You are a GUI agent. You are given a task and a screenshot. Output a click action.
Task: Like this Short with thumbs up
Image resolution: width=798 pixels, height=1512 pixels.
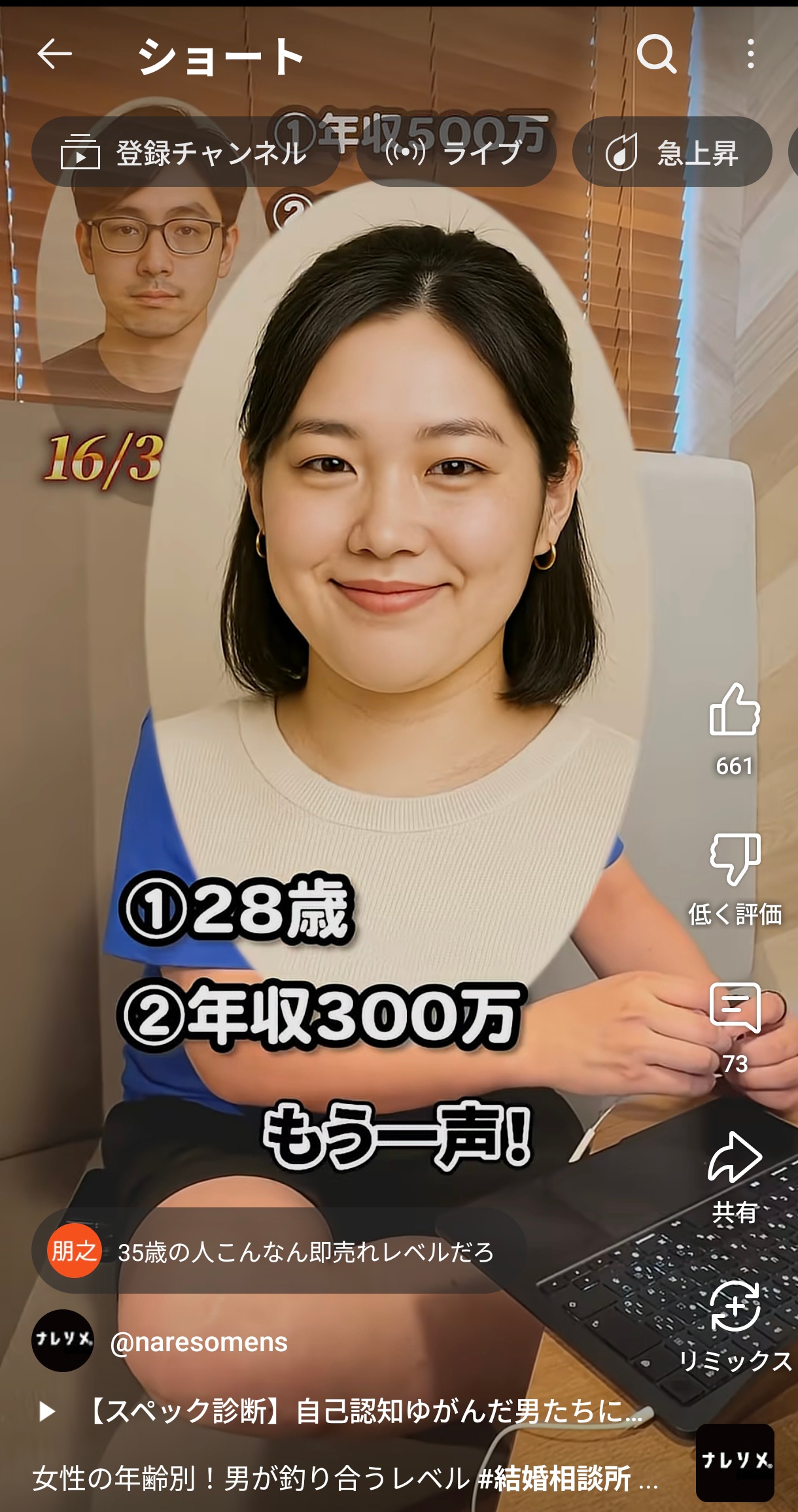pyautogui.click(x=735, y=711)
